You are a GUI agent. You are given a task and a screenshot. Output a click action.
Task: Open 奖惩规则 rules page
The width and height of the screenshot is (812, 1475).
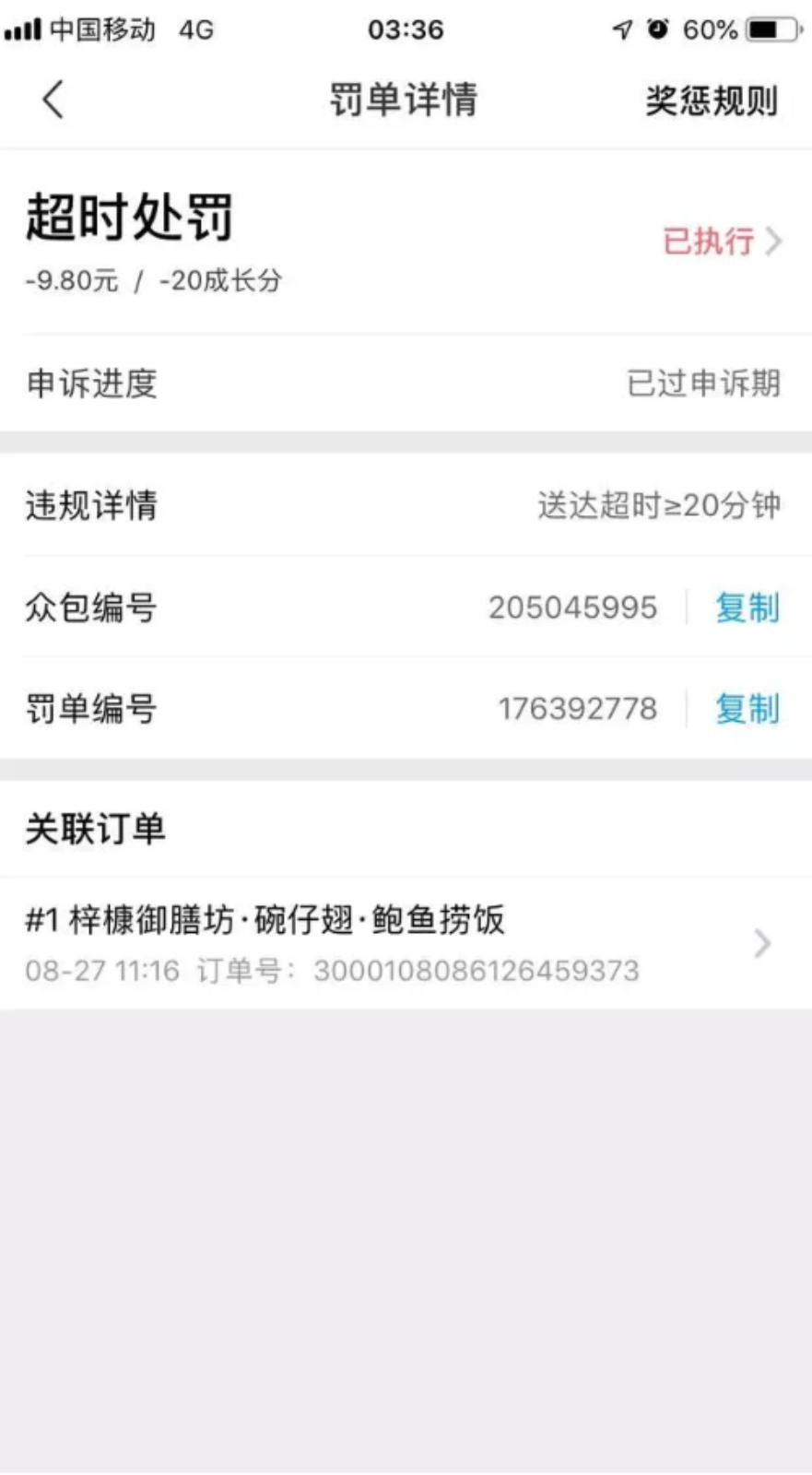(x=711, y=100)
